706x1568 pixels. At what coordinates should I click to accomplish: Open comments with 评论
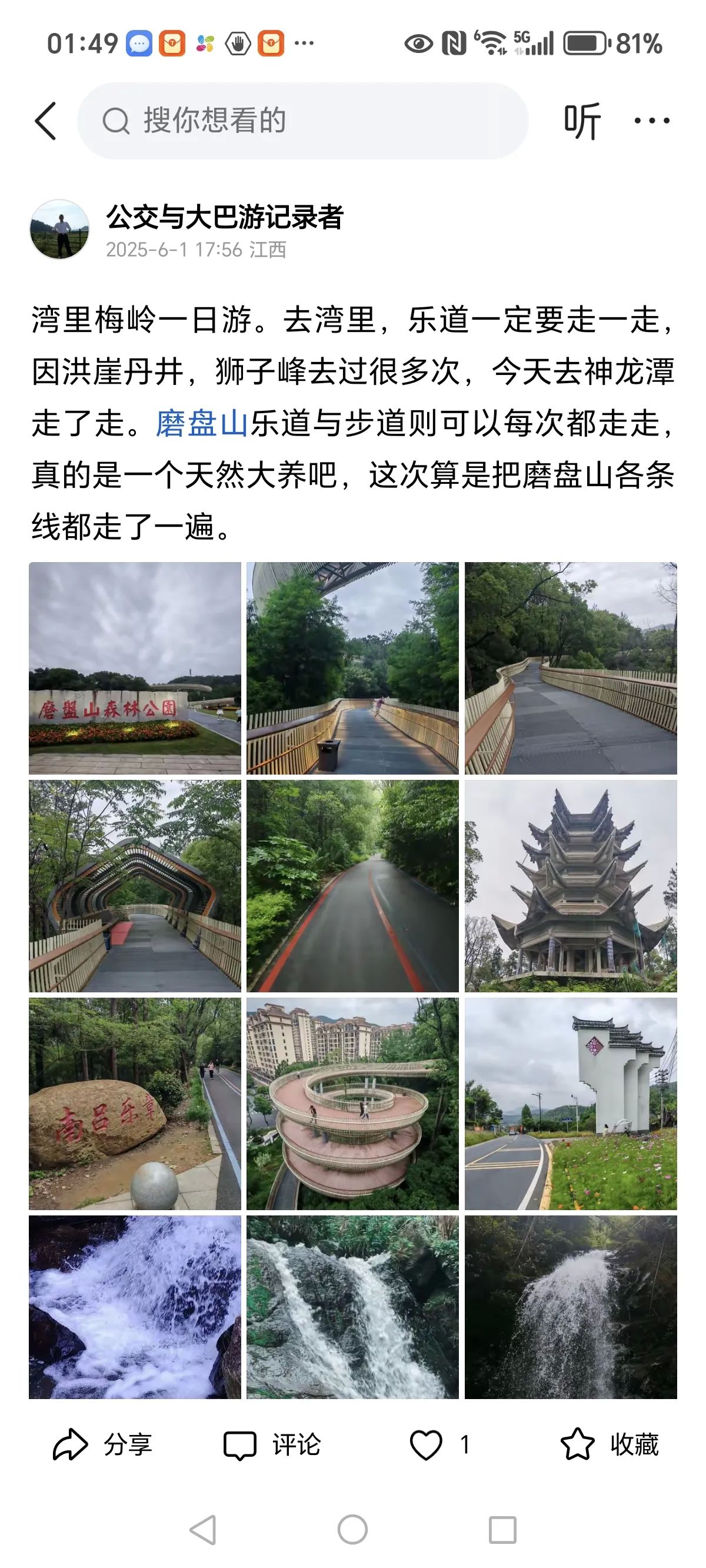(271, 1444)
